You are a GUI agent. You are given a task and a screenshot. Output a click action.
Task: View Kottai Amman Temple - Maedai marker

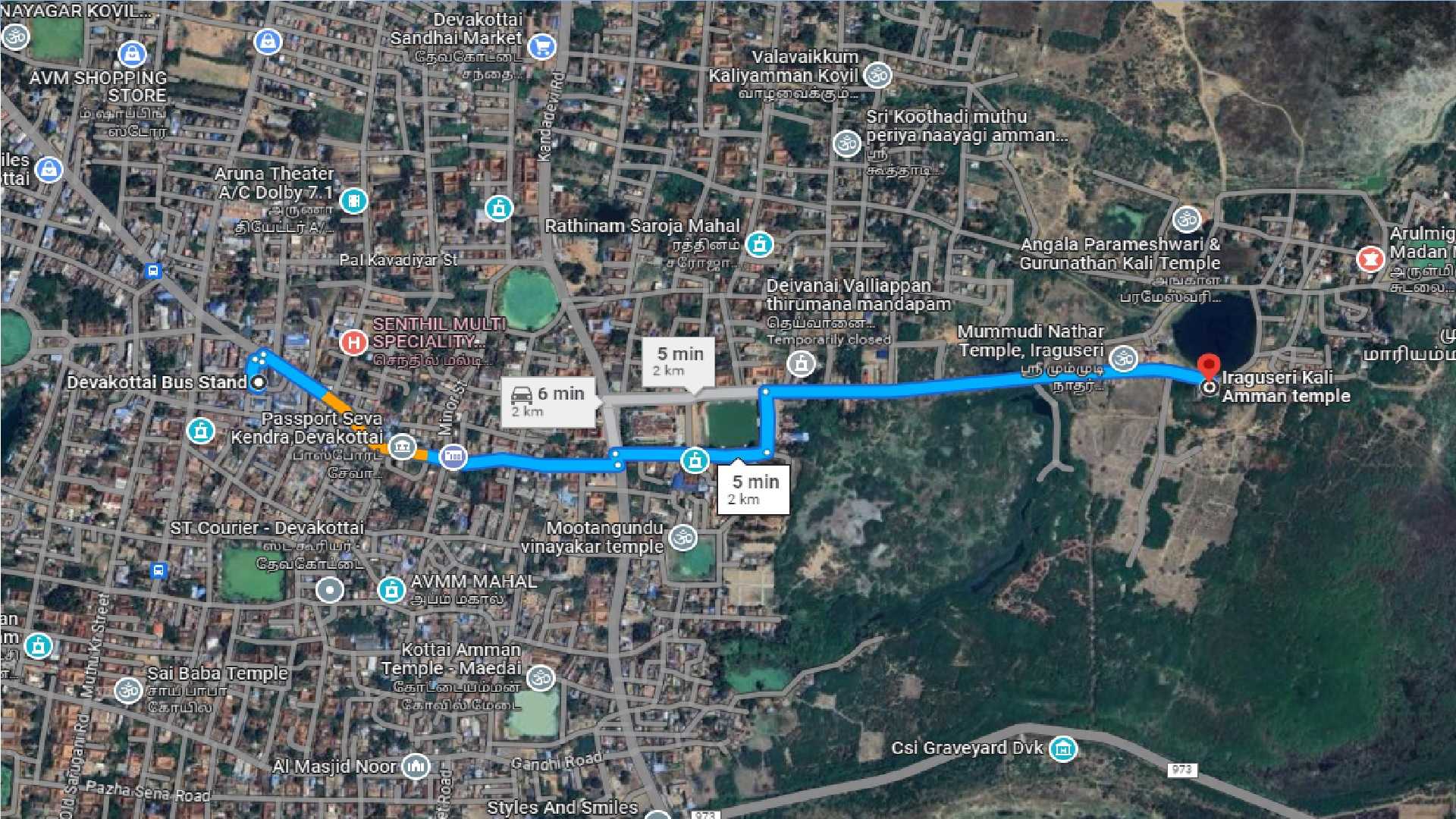pos(541,677)
